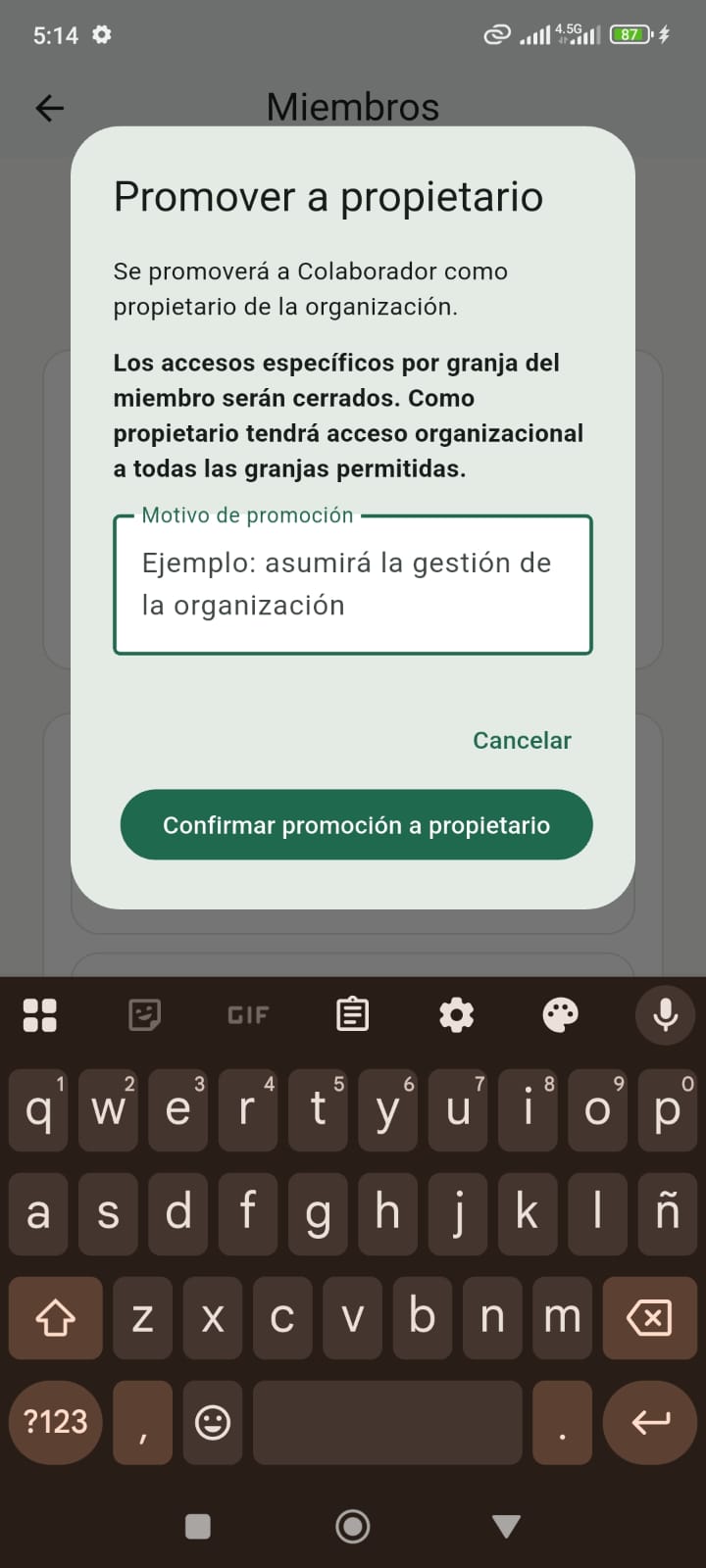Image resolution: width=706 pixels, height=1568 pixels.
Task: Start voice typing with the microphone
Action: (666, 1014)
